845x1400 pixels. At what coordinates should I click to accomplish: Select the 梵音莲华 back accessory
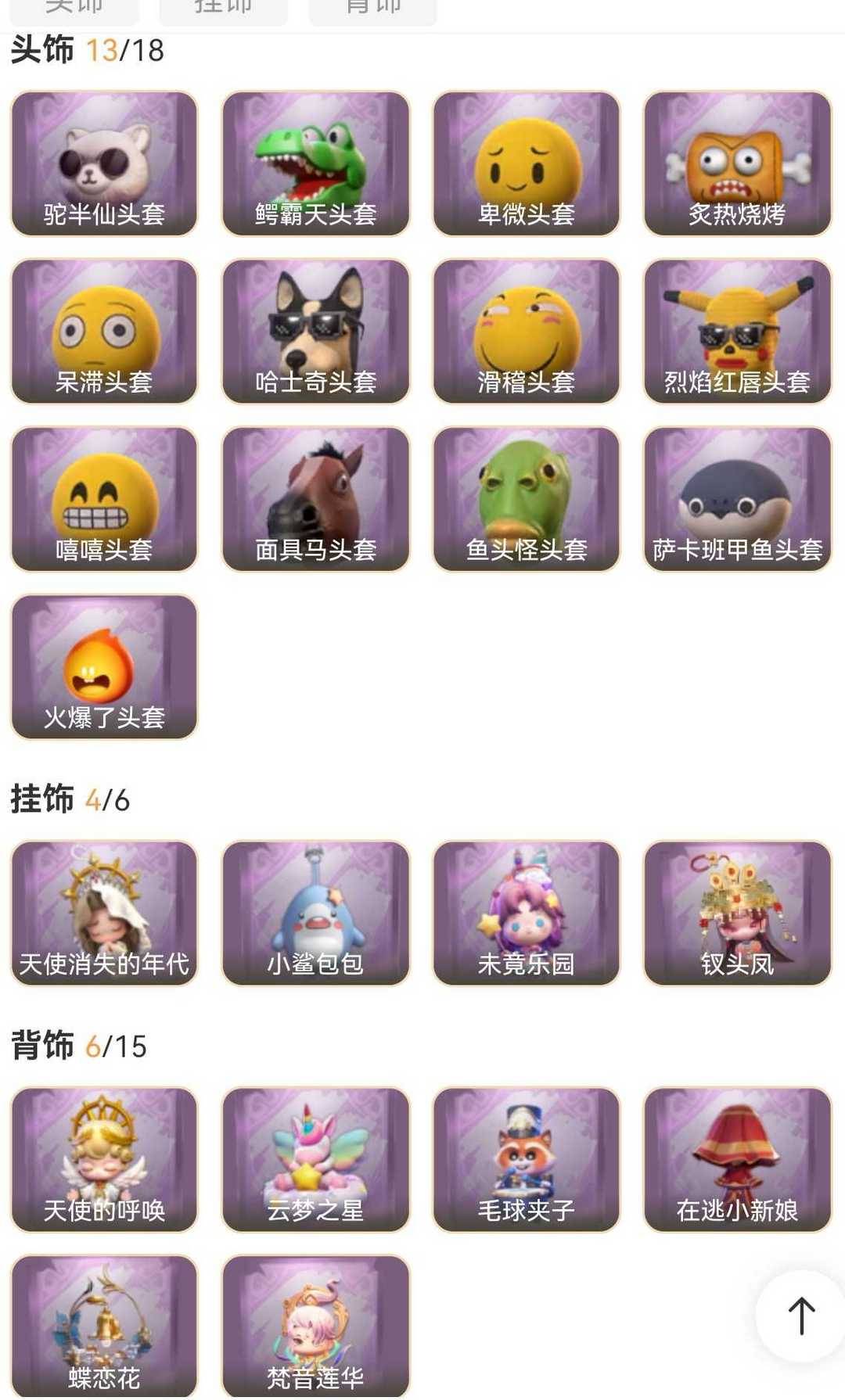[315, 1326]
